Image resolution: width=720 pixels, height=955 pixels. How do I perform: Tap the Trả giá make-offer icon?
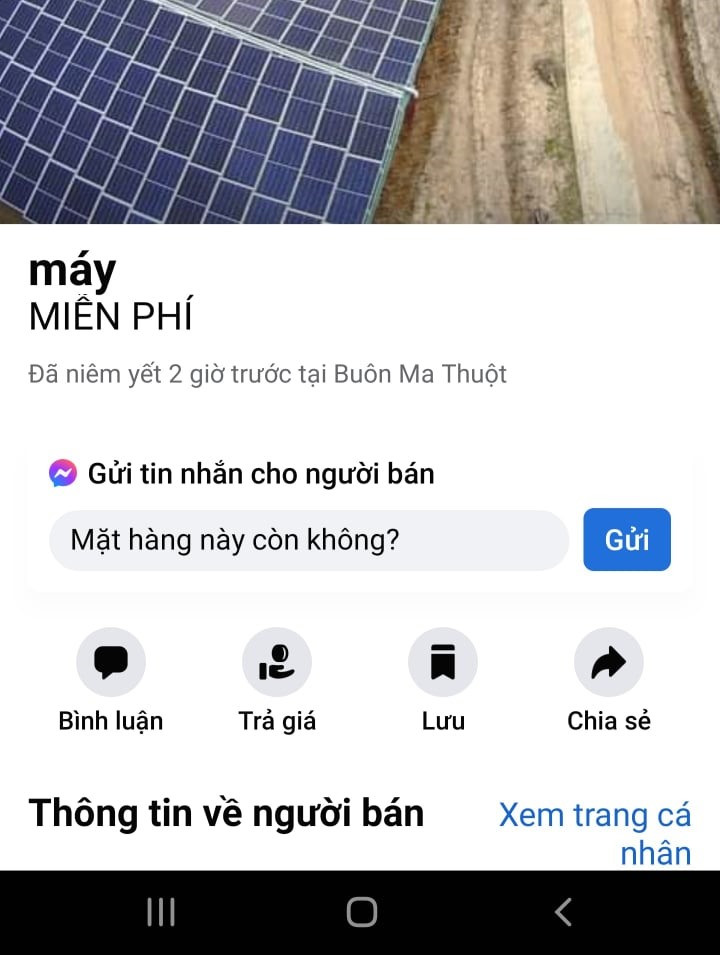coord(277,661)
